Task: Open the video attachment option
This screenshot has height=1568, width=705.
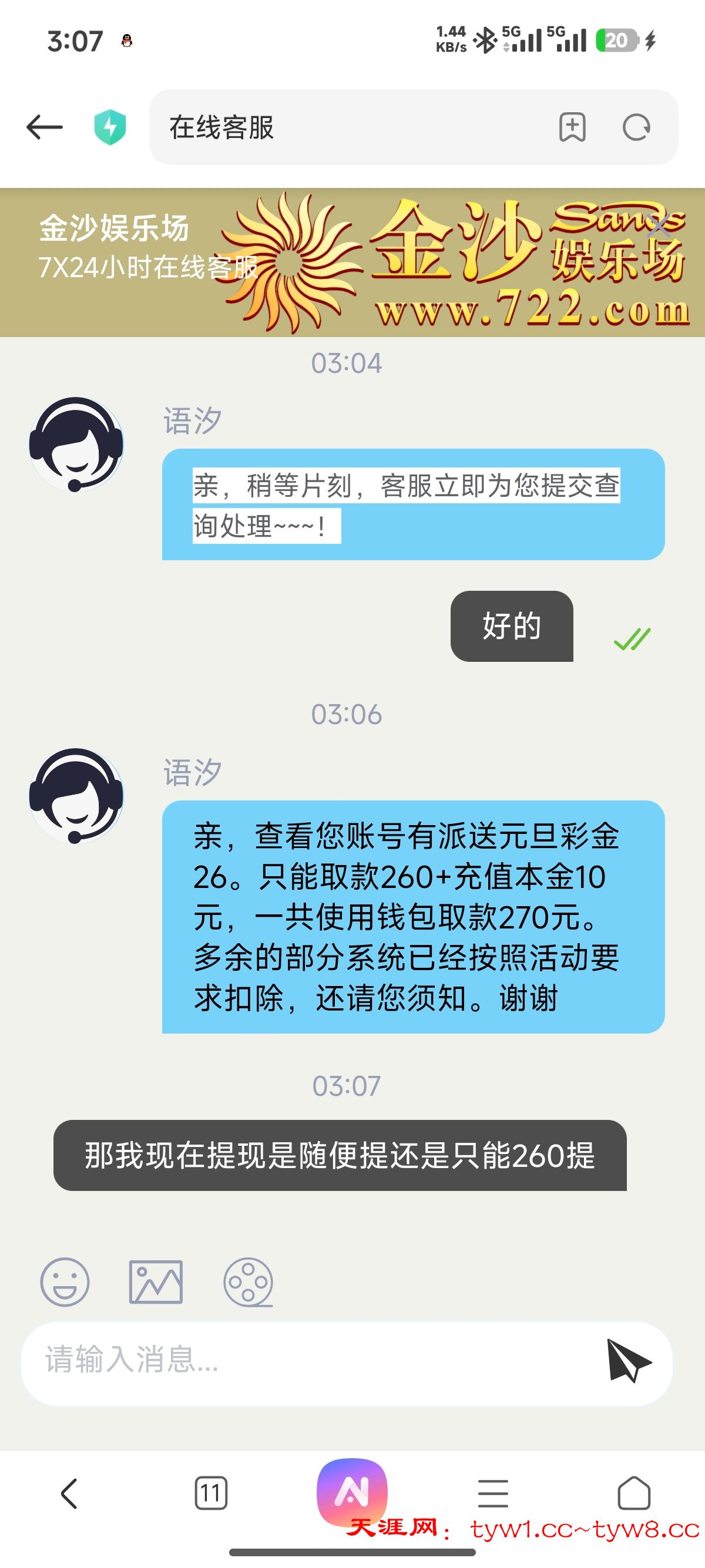Action: click(248, 1282)
